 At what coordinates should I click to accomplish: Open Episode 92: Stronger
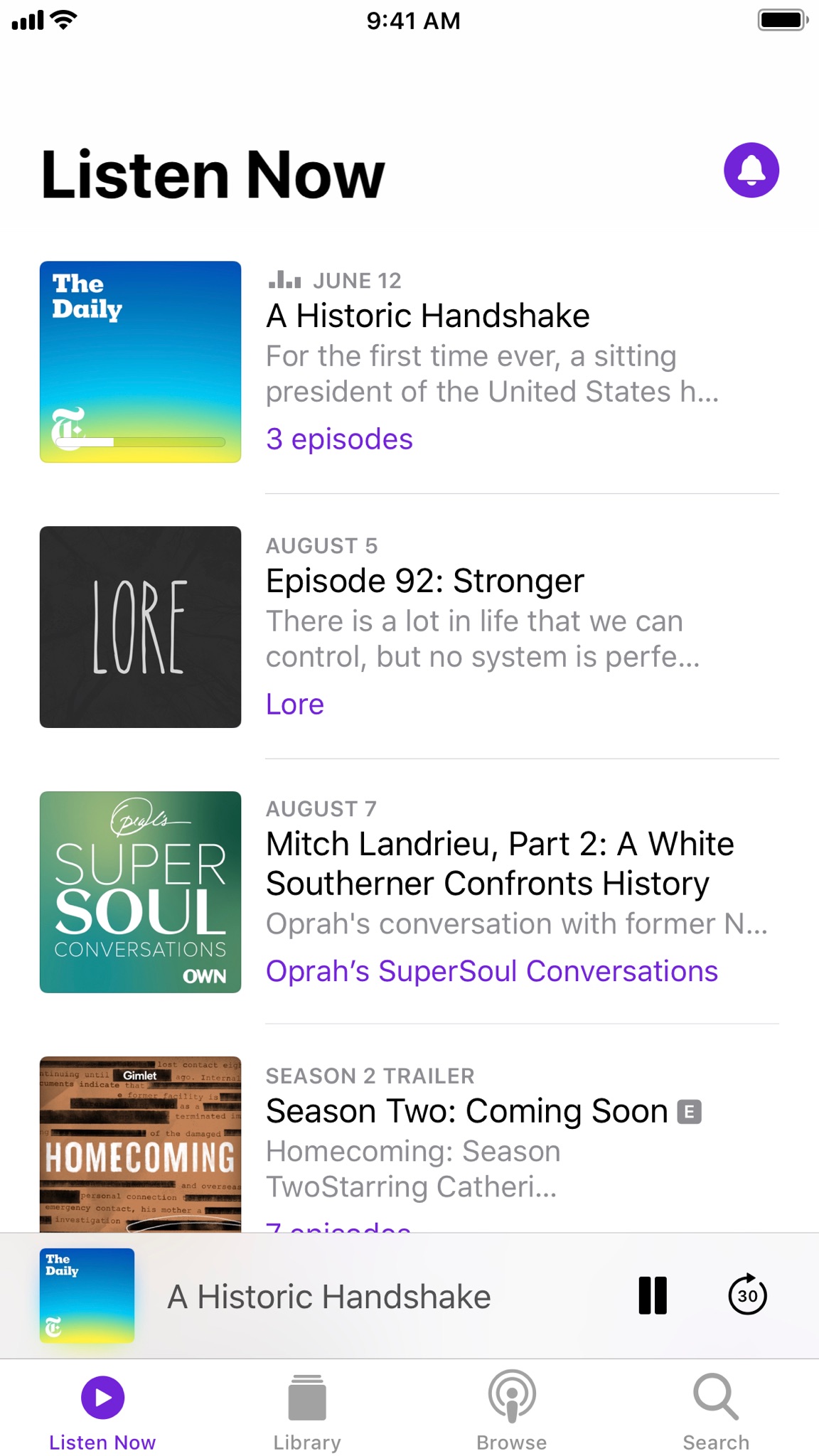[425, 581]
